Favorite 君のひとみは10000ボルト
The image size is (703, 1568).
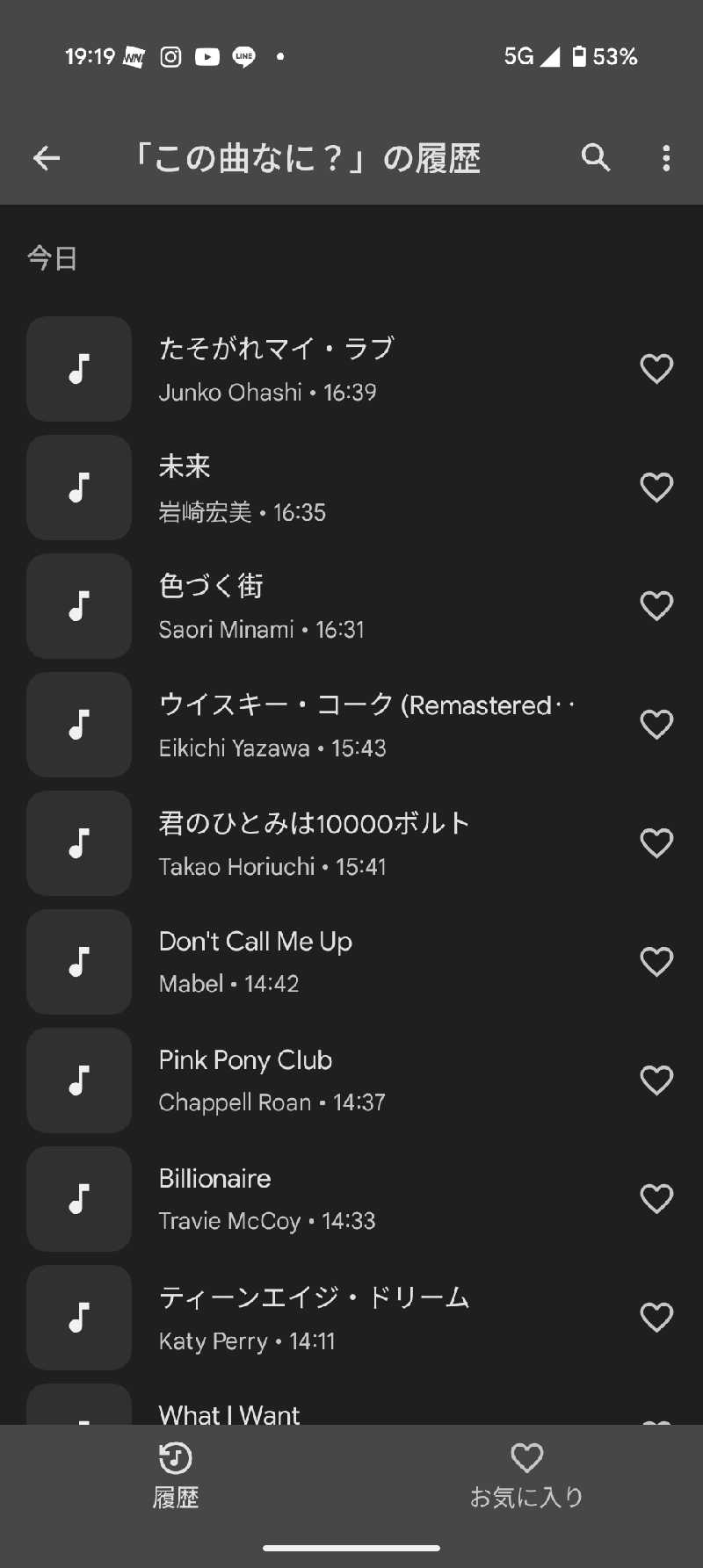(x=656, y=843)
